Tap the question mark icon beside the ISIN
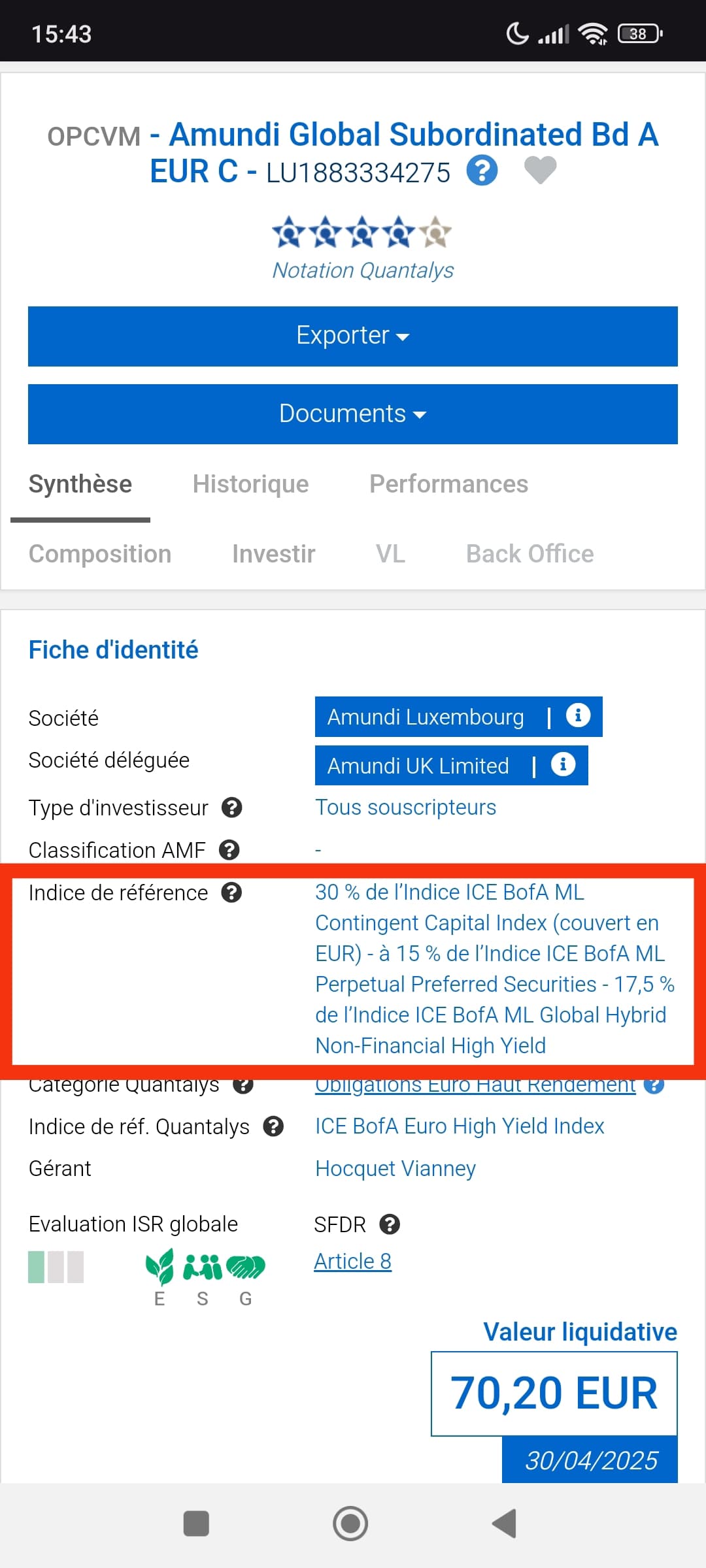 pyautogui.click(x=482, y=171)
